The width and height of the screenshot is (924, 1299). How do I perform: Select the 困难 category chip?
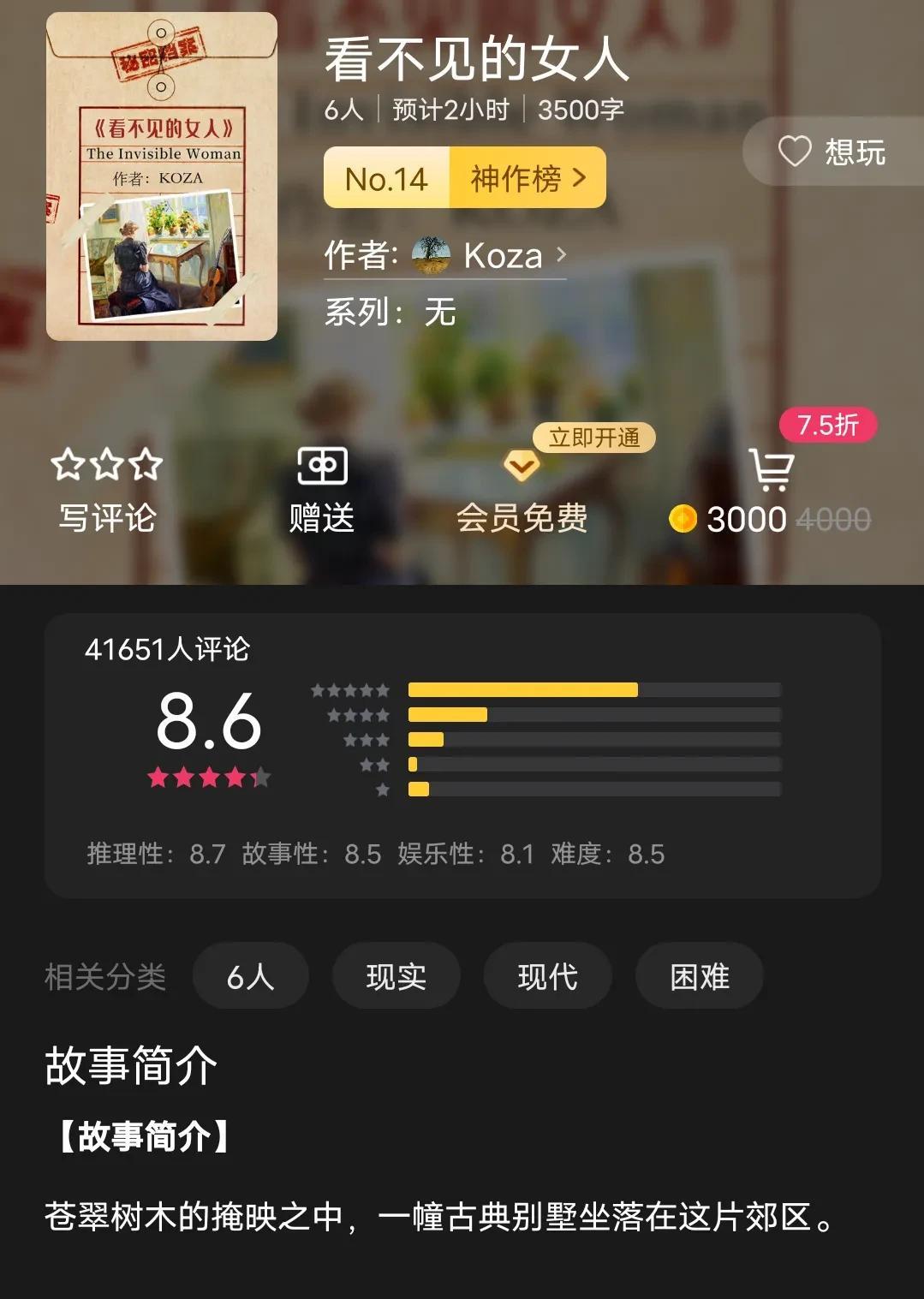pos(699,976)
